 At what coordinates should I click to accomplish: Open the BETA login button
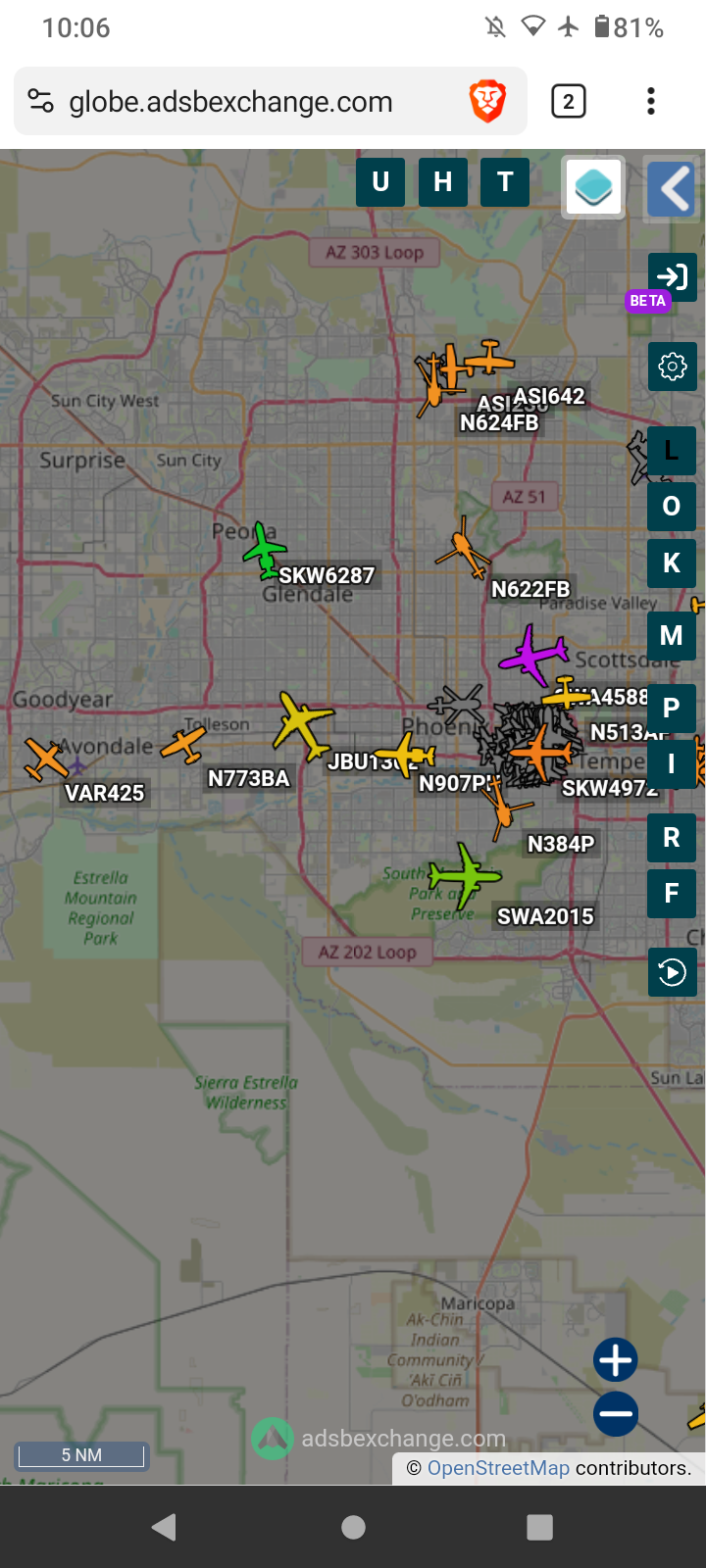[x=673, y=277]
